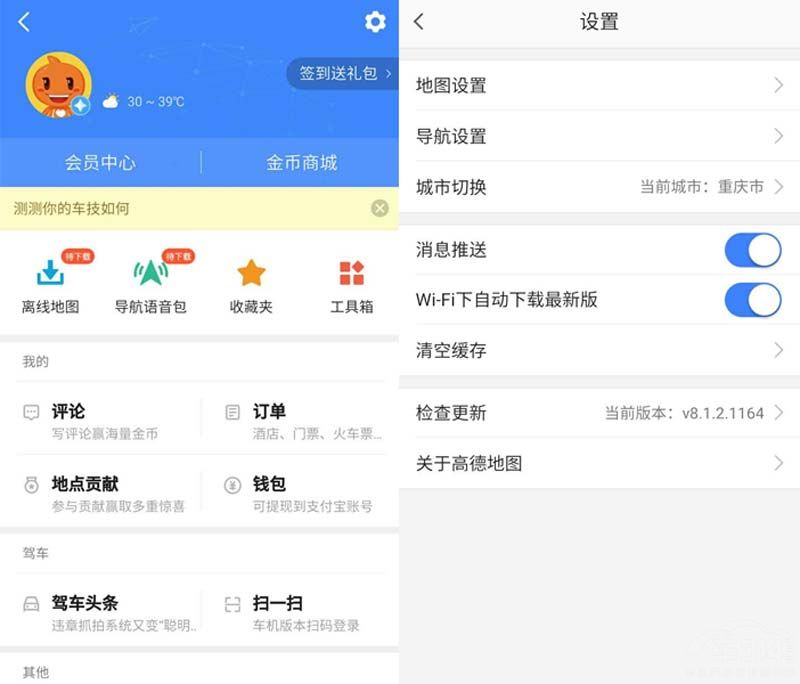Open 扫一扫 scanner

300,613
